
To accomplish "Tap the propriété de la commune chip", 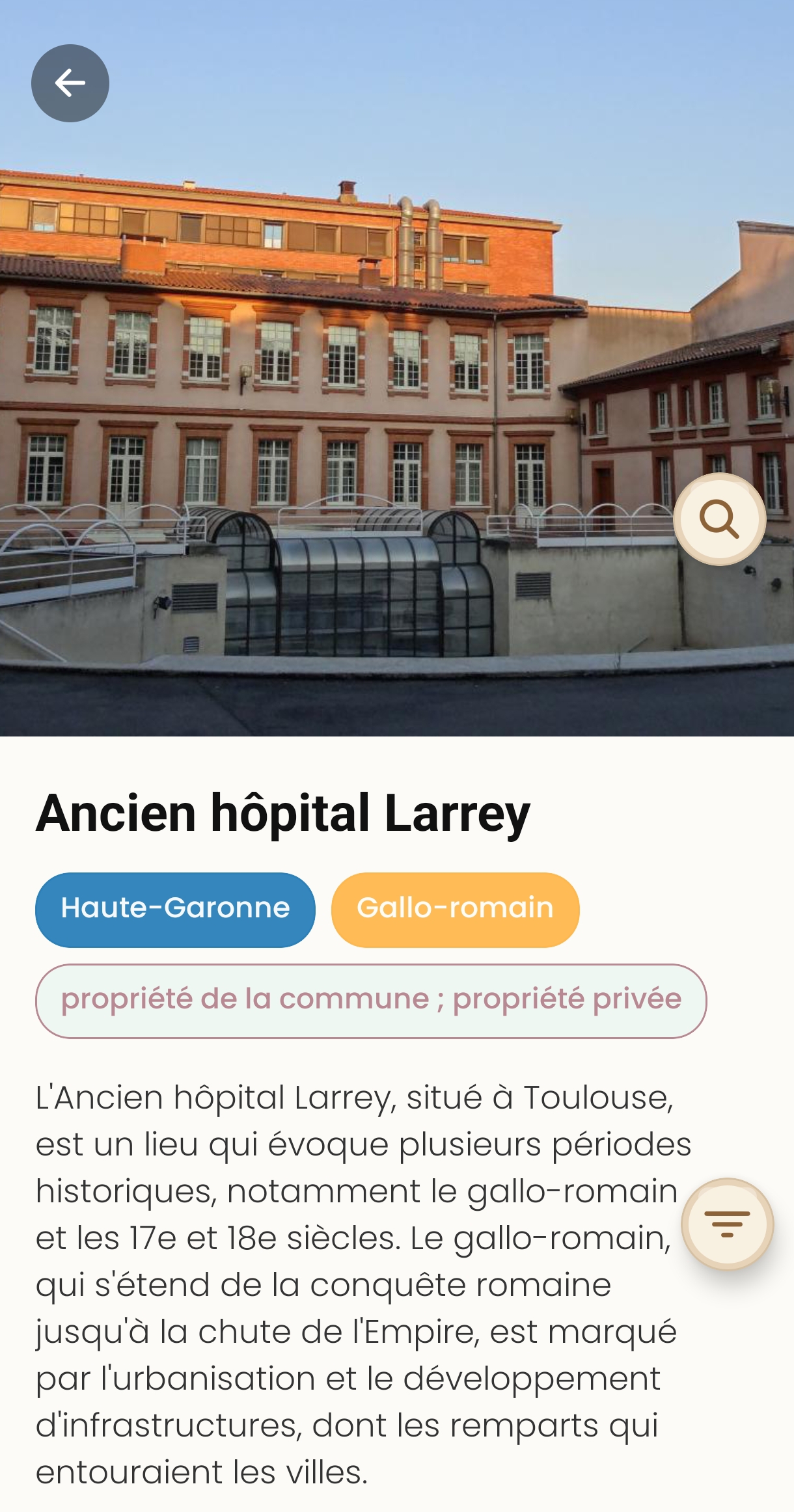I will point(370,1001).
